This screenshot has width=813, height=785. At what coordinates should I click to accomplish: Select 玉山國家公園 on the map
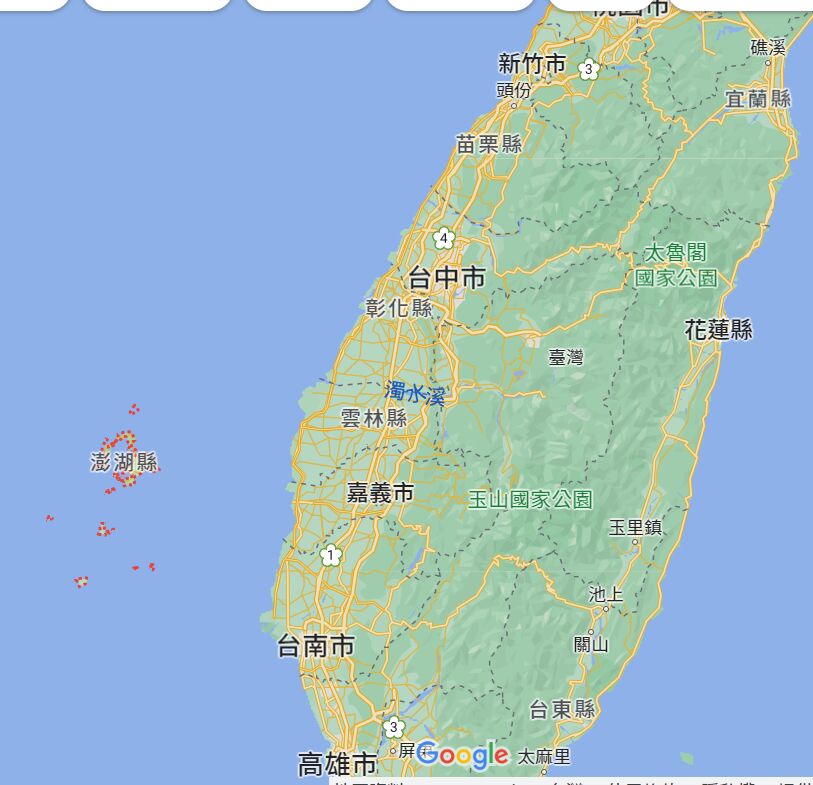tap(530, 499)
